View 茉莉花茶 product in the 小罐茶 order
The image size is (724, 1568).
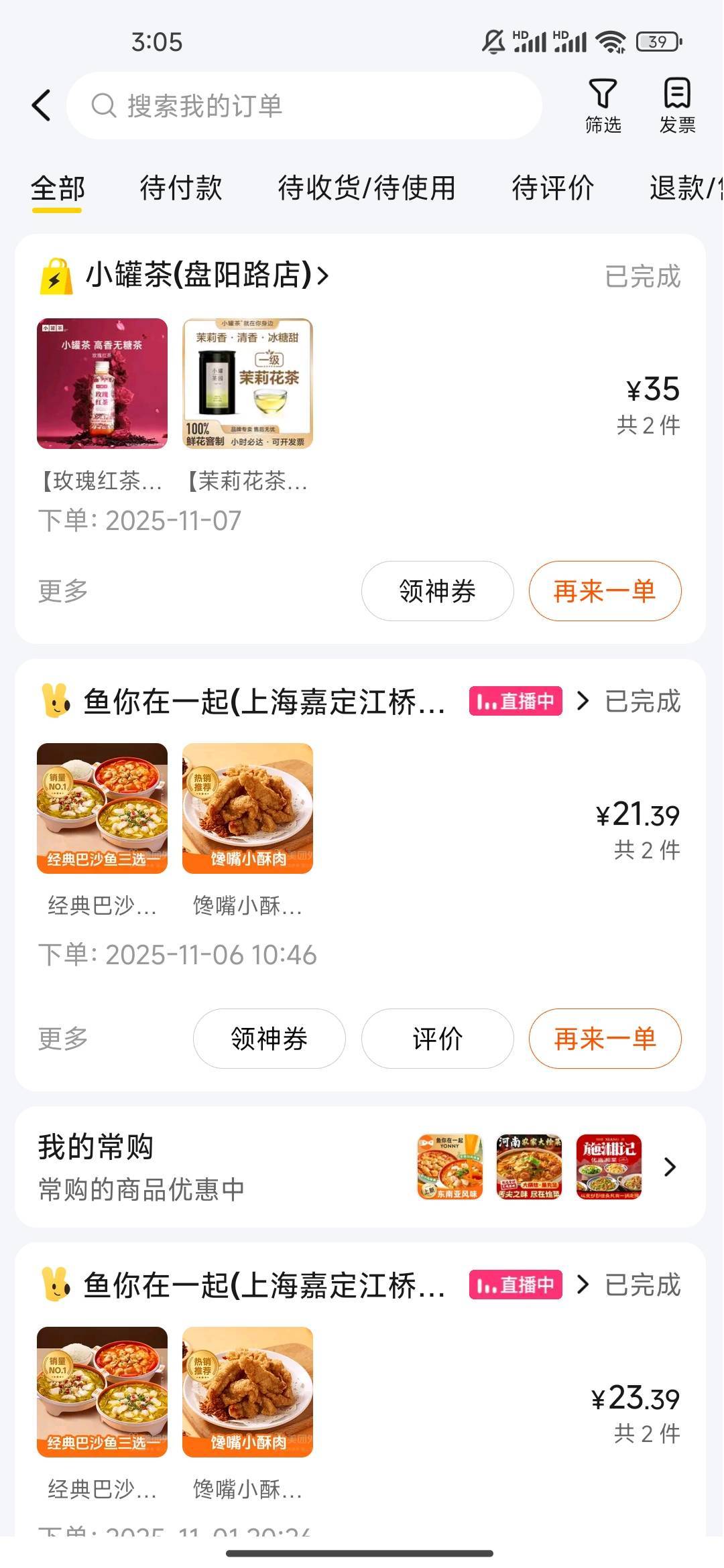[247, 384]
